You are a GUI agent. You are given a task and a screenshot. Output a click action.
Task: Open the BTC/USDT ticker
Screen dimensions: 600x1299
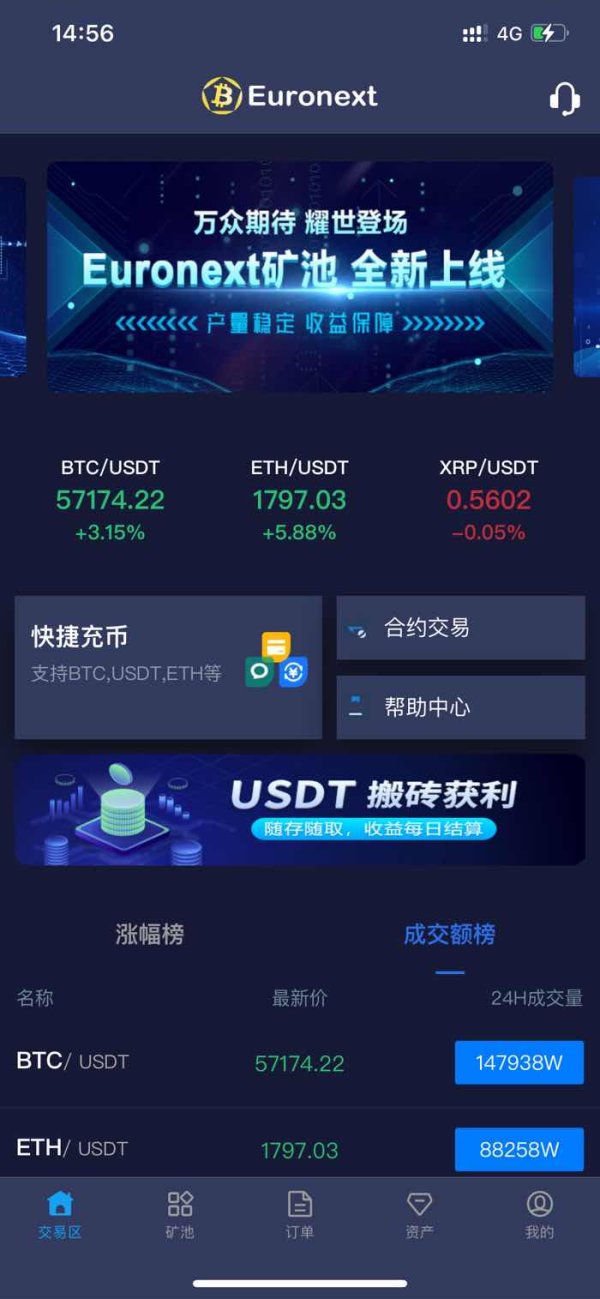pos(110,500)
